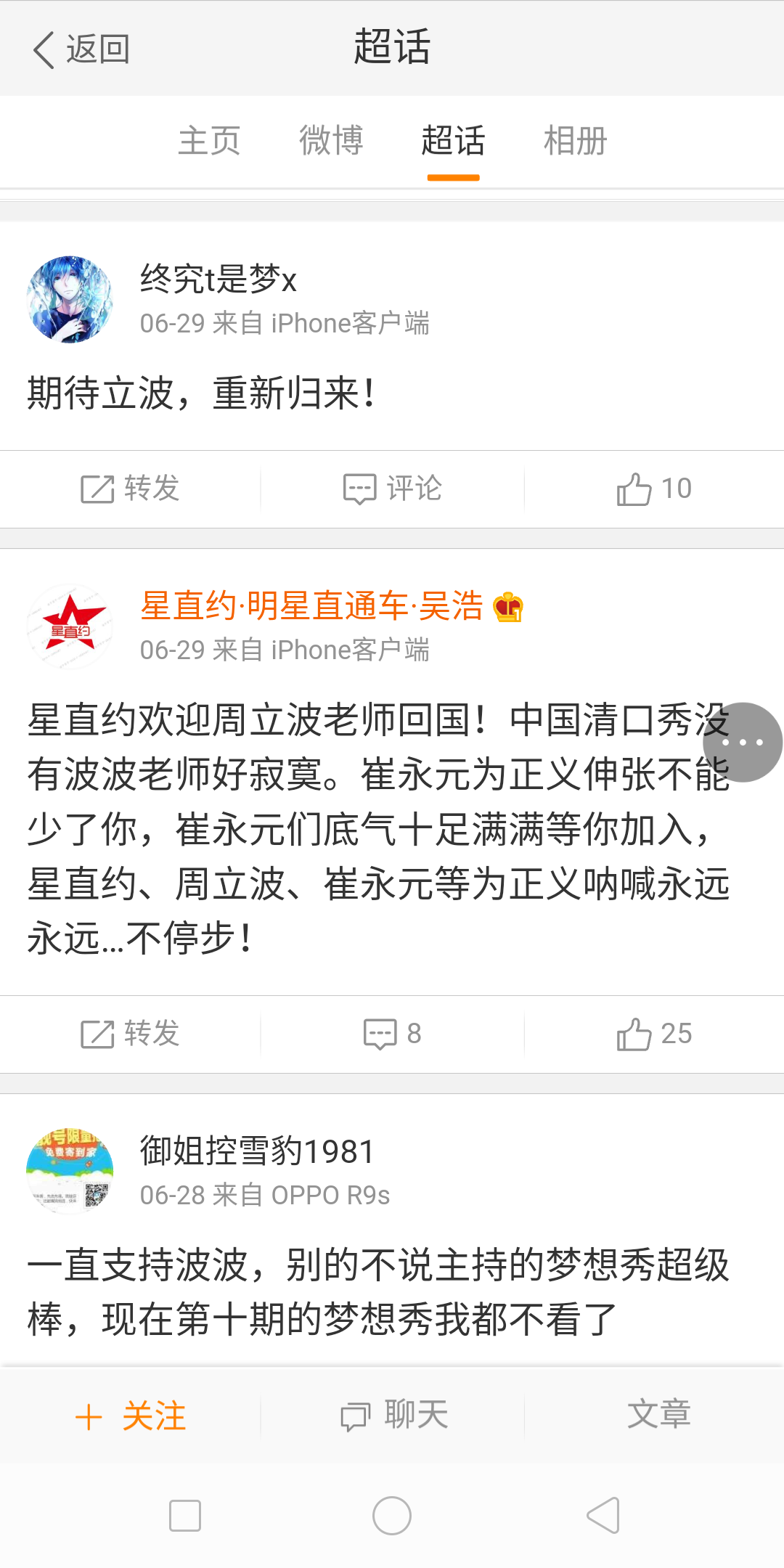Open 终究t是梦x's profile avatar
Viewport: 784px width, 1568px height.
point(70,299)
